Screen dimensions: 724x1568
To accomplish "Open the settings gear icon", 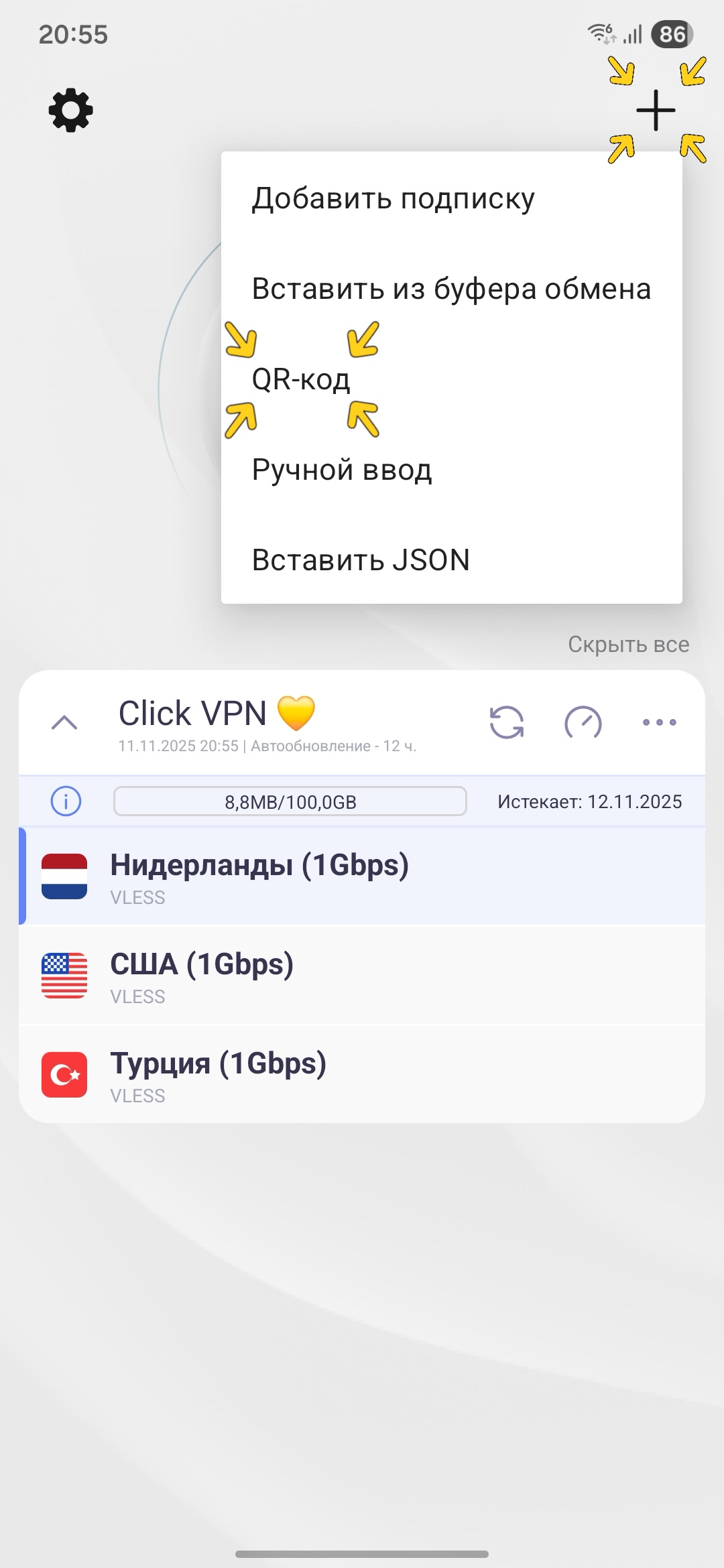I will coord(69,110).
